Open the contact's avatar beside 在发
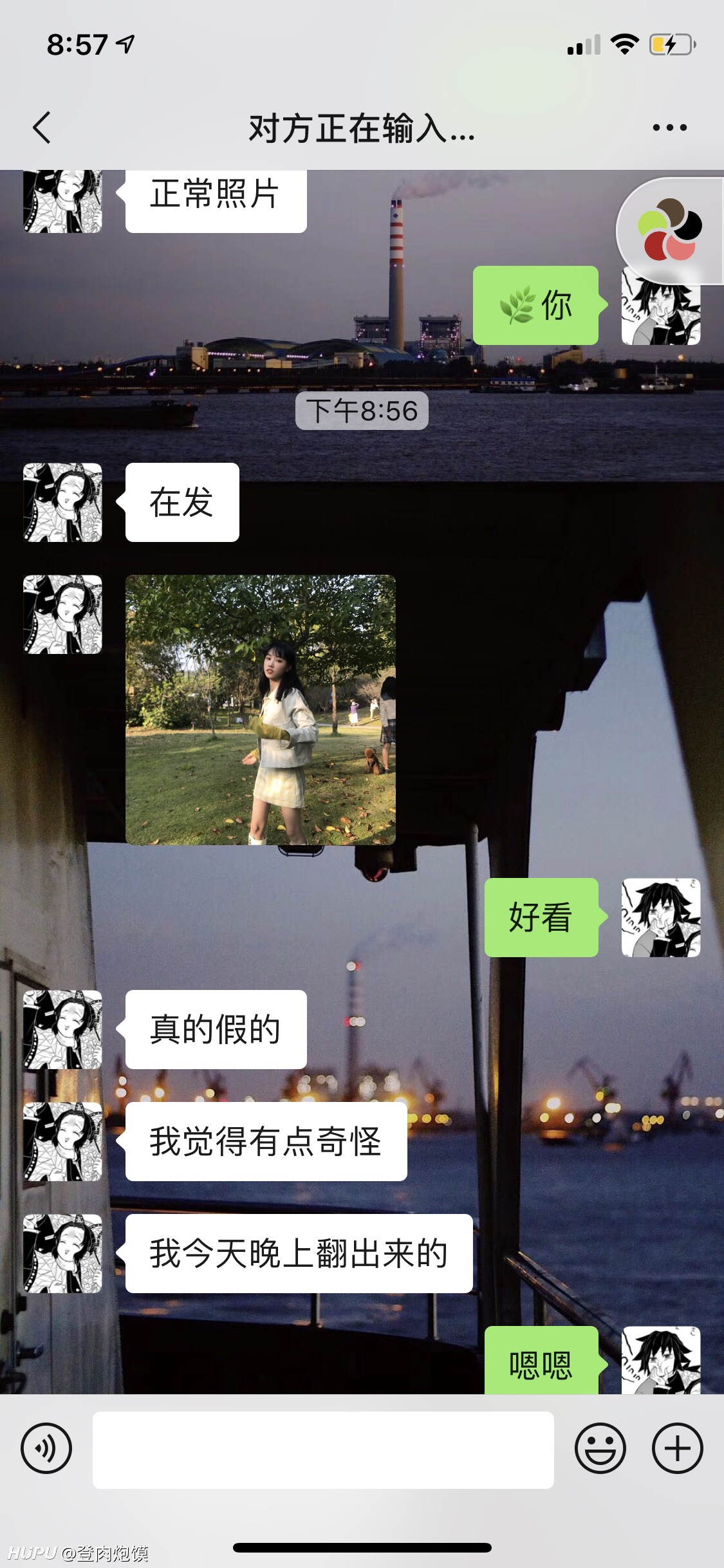This screenshot has height=1568, width=724. 62,502
